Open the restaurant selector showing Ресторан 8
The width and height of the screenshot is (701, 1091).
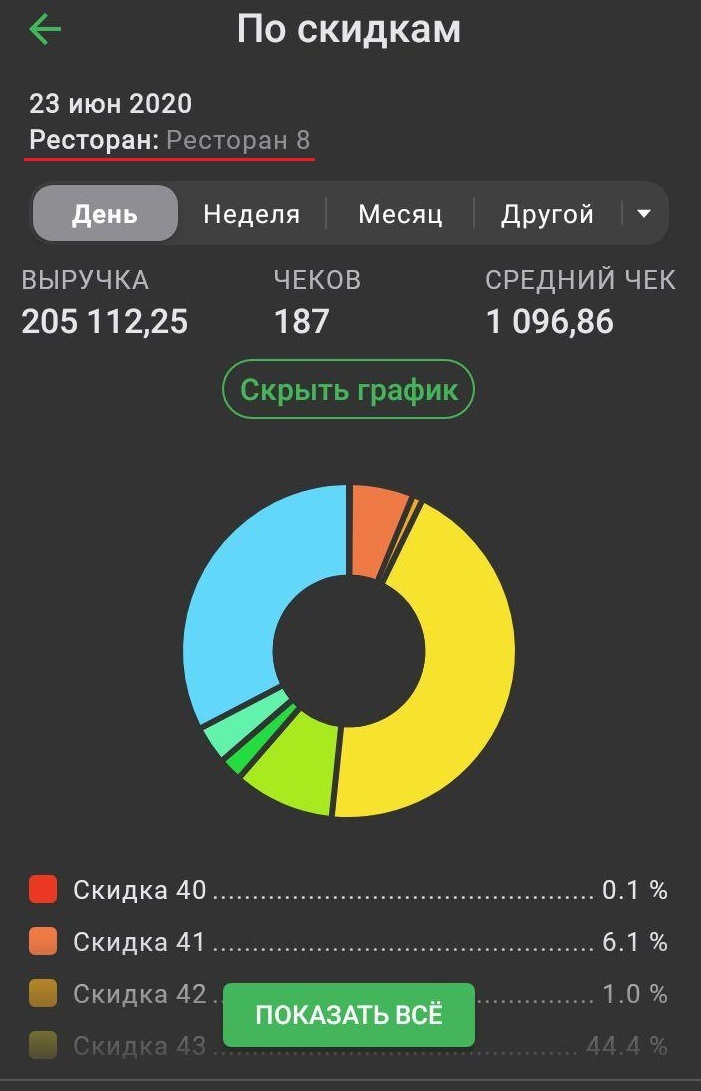coord(171,140)
